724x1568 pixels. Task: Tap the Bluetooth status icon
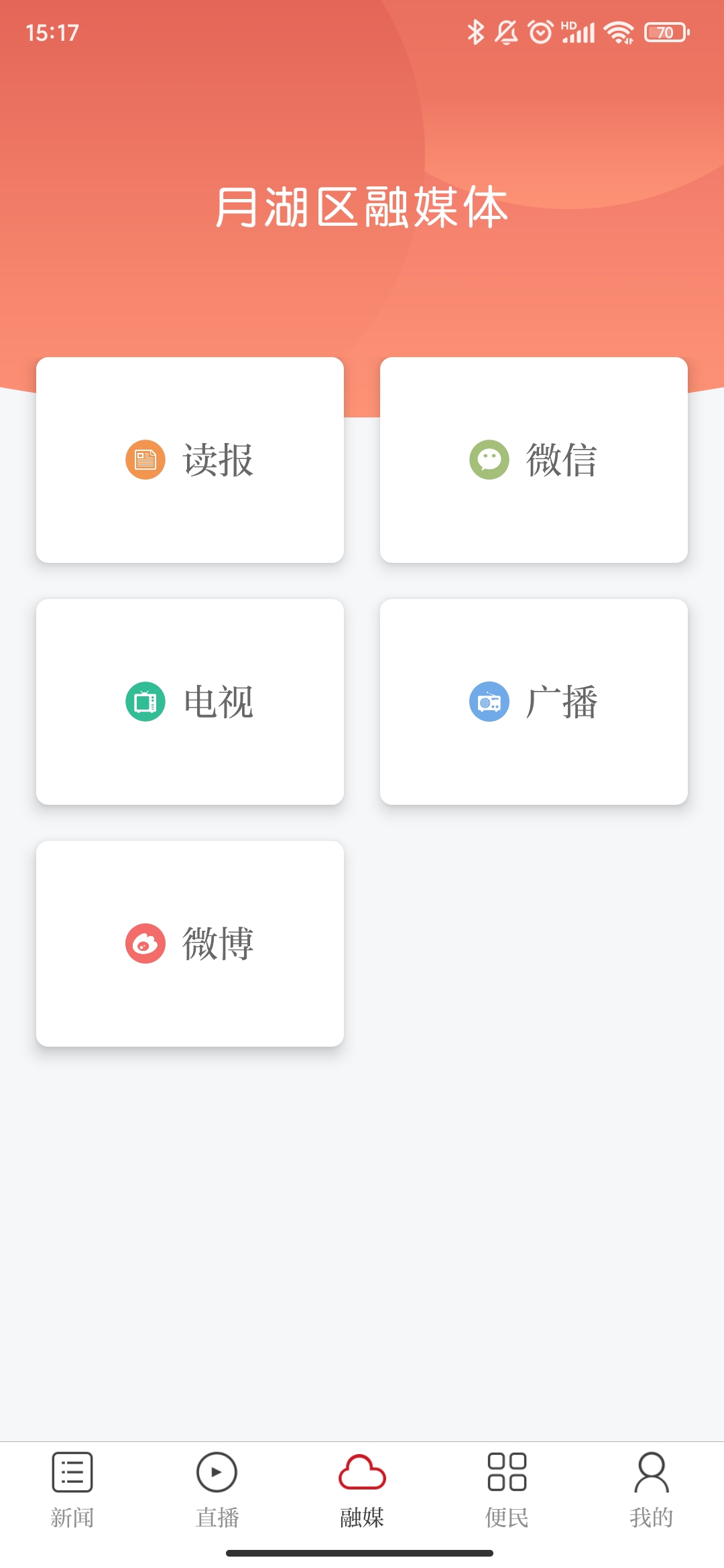tap(477, 31)
